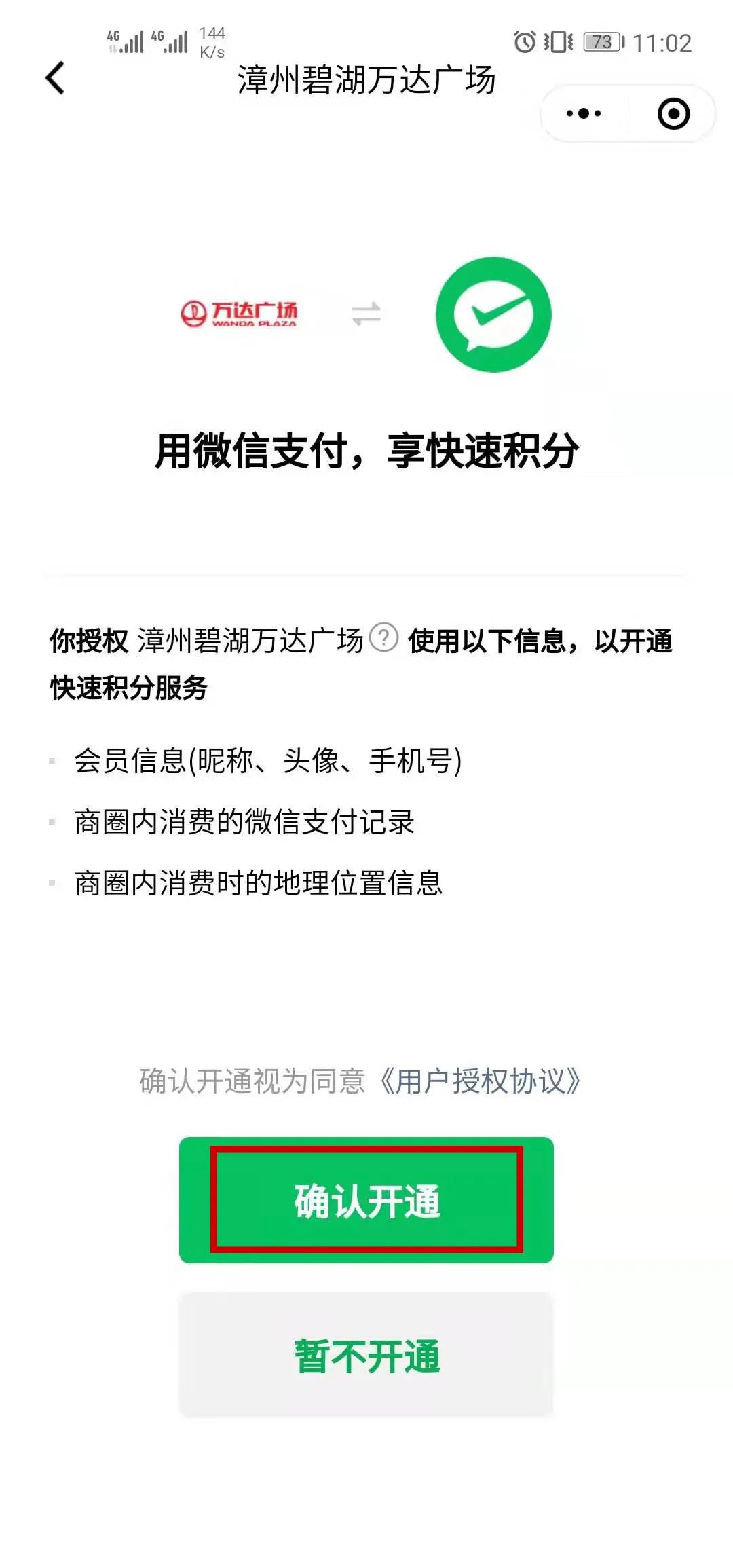Viewport: 733px width, 1568px height.
Task: Tap the heading 用微信支付，享快速积分
Action: click(366, 449)
